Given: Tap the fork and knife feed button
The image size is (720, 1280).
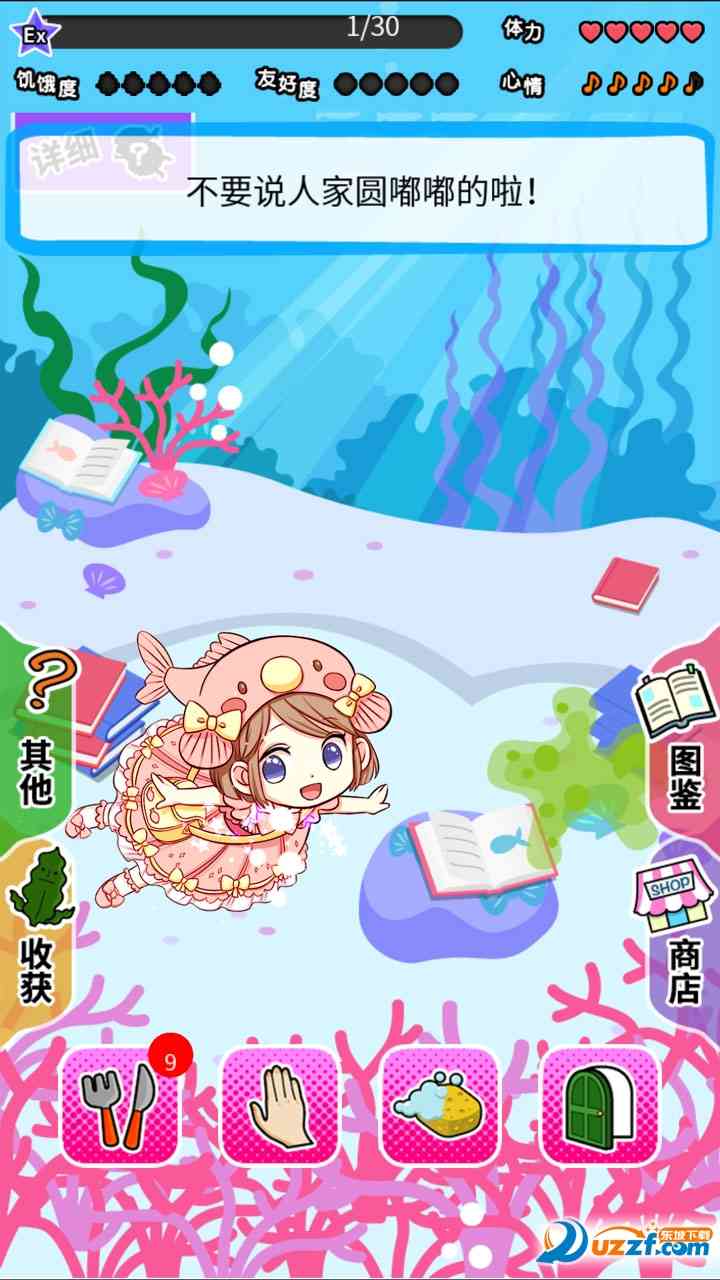Looking at the screenshot, I should pos(120,1105).
